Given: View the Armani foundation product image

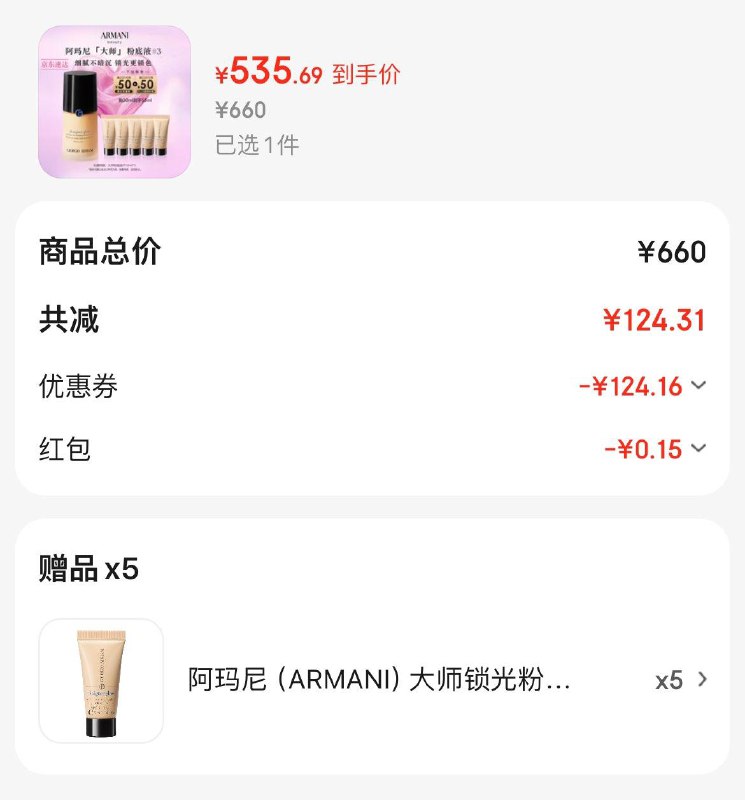Looking at the screenshot, I should 114,102.
